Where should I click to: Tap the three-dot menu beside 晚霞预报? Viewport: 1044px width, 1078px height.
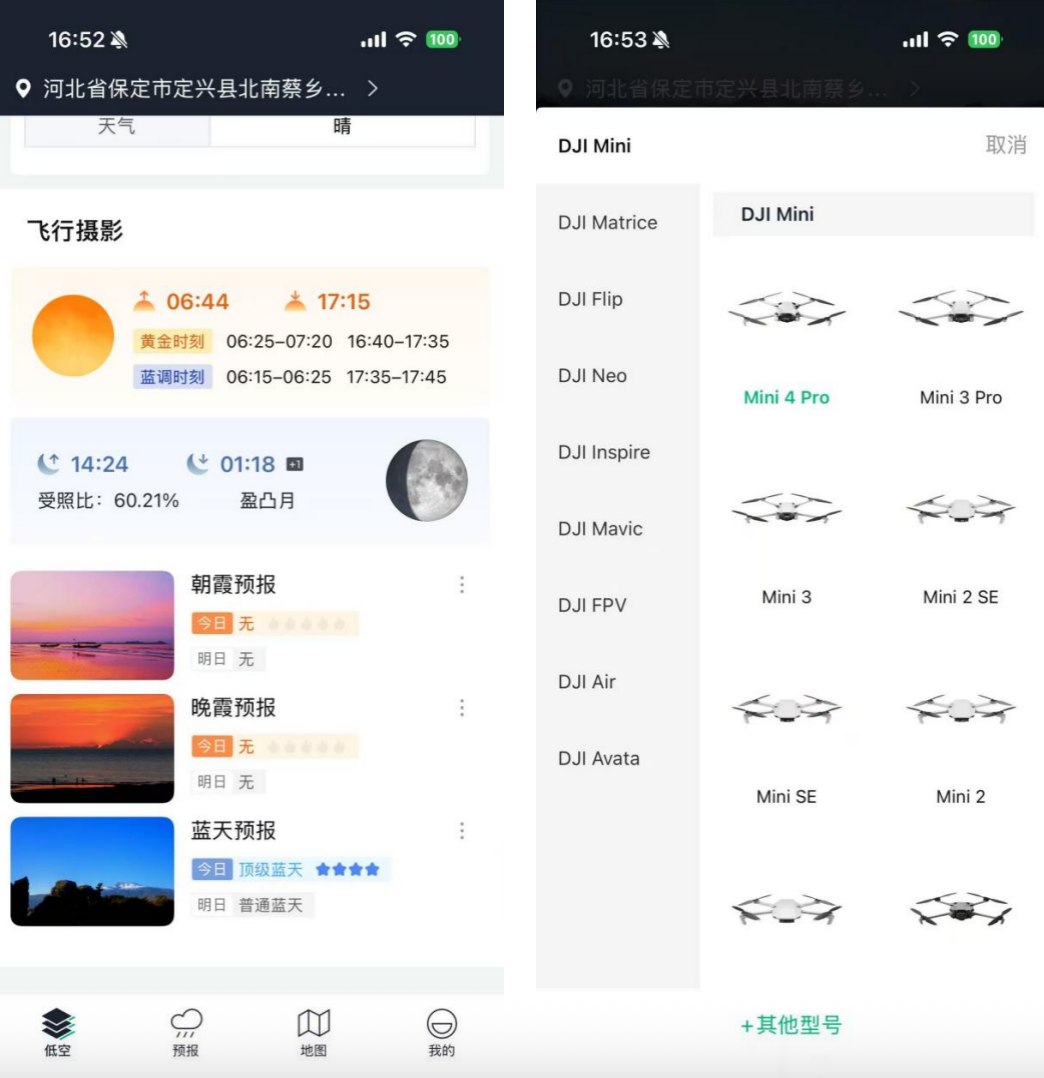coord(462,708)
